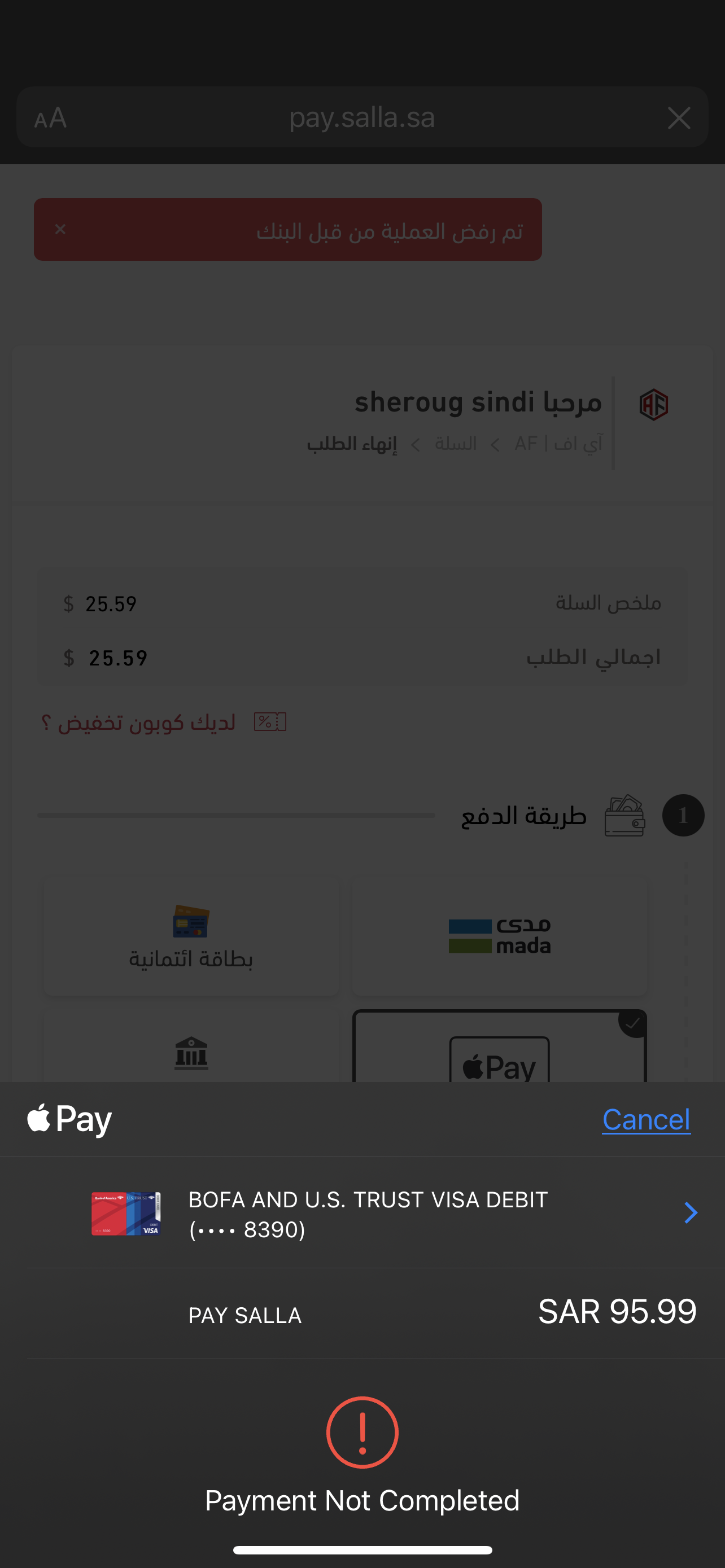Change the BOFA Visa Debit payment card
The width and height of the screenshot is (725, 1568).
coord(689,1213)
